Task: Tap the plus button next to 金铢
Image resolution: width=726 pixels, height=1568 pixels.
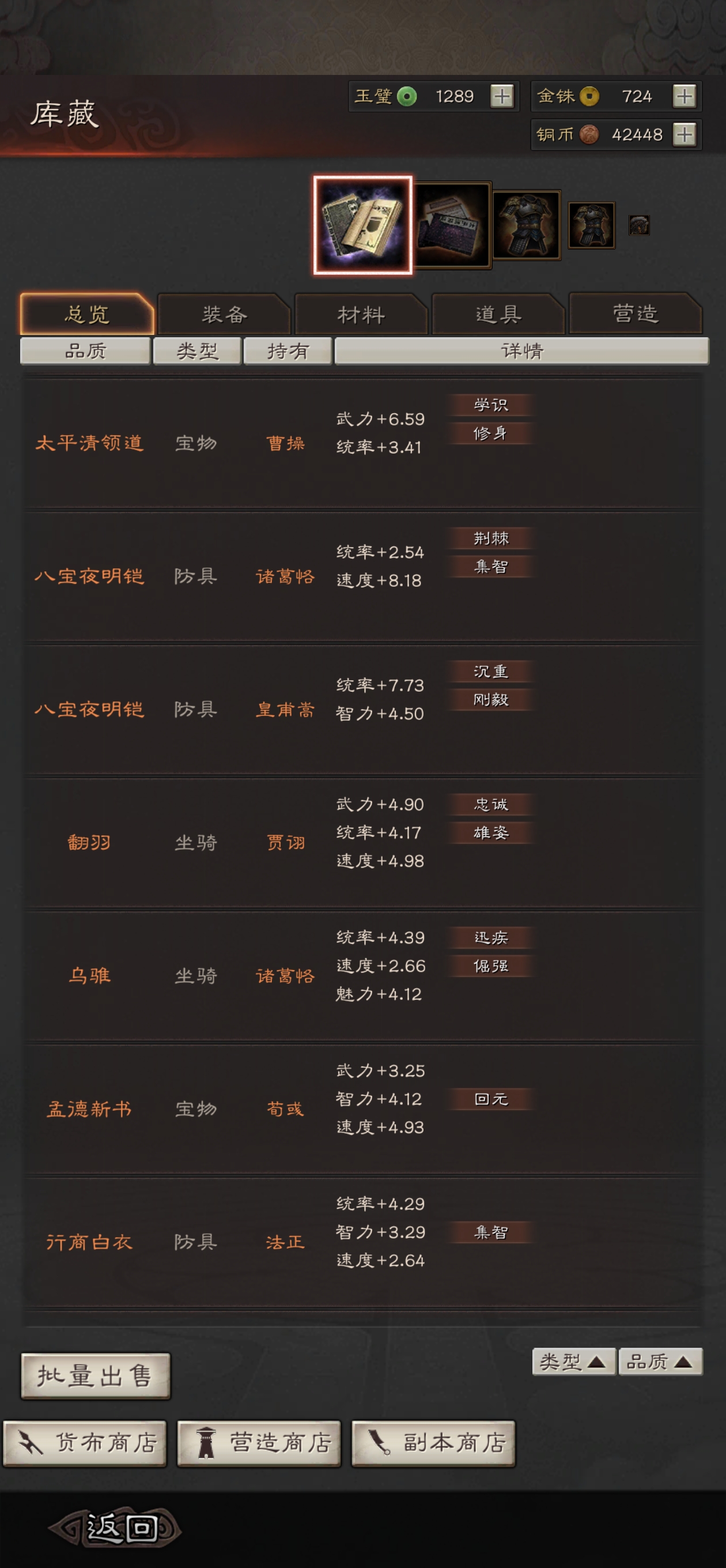Action: tap(684, 96)
